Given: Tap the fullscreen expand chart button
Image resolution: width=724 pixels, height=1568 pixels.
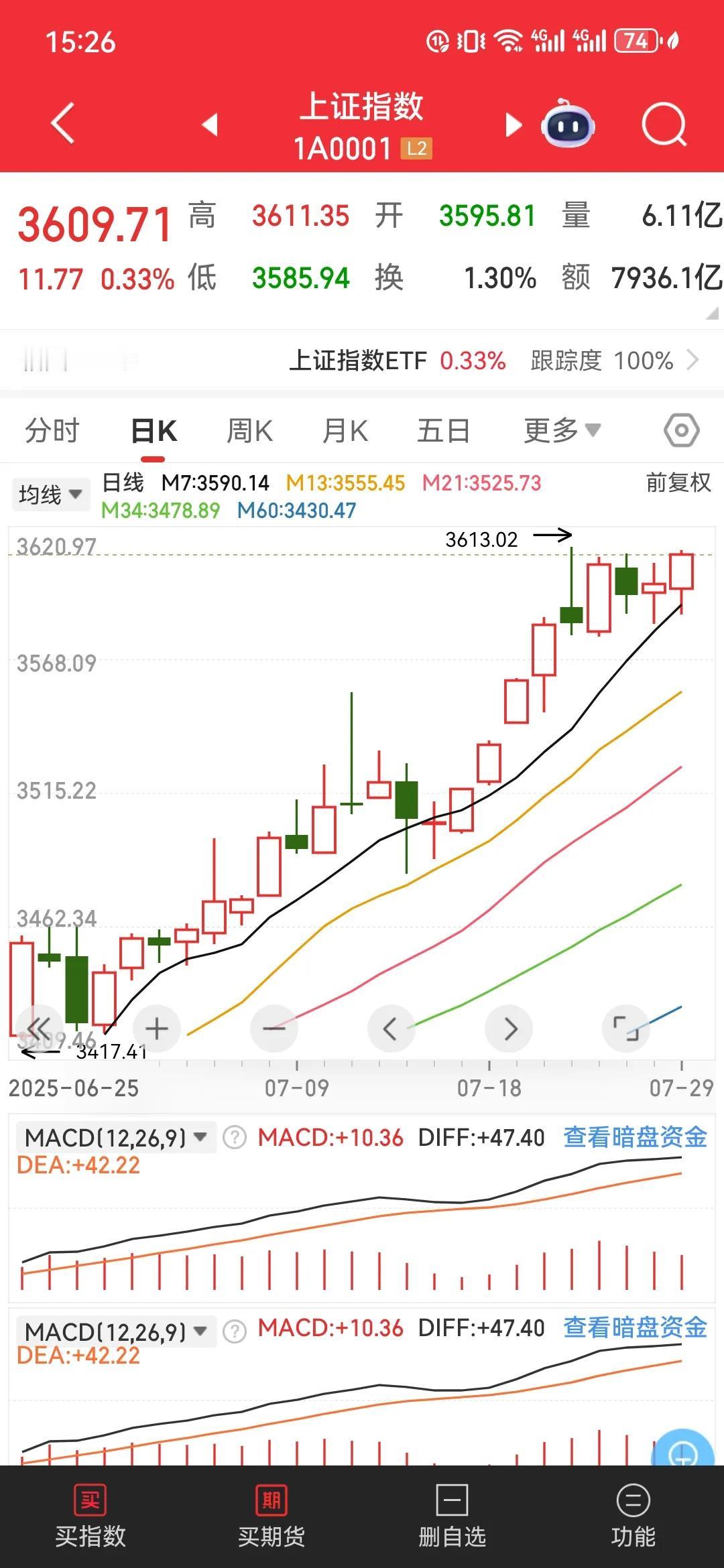Looking at the screenshot, I should 626,1029.
